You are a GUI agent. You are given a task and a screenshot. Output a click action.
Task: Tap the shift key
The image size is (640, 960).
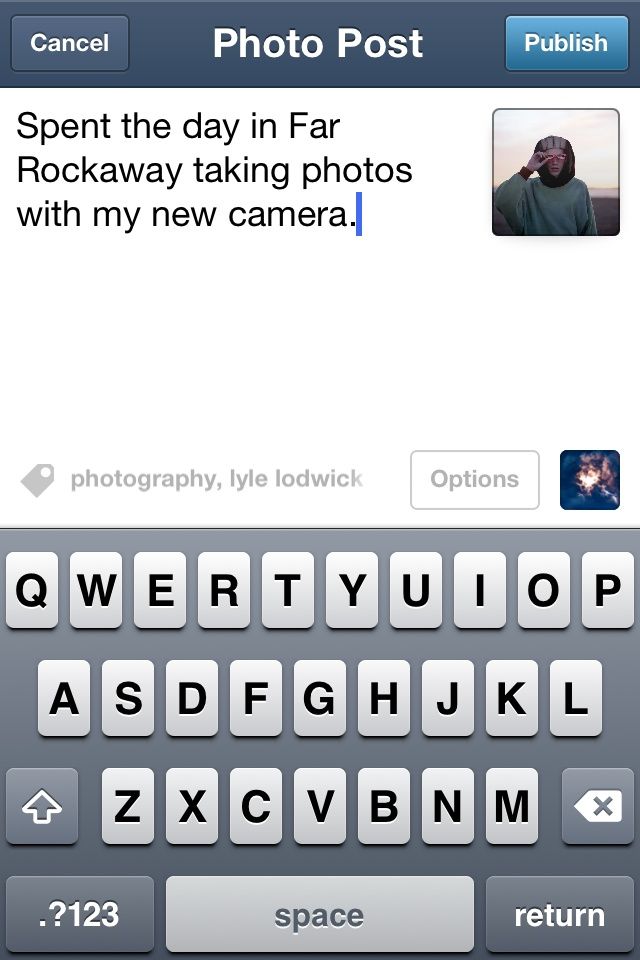pos(41,806)
